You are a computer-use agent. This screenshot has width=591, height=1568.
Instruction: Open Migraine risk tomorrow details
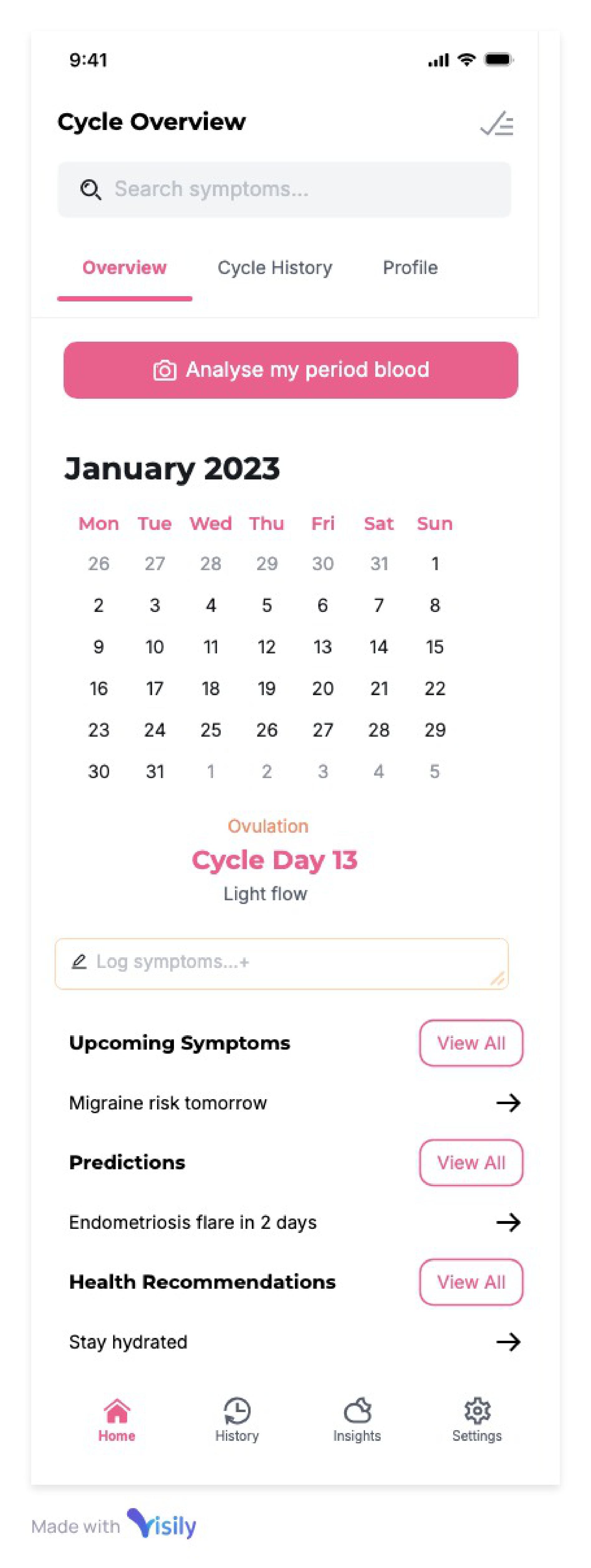click(507, 1102)
